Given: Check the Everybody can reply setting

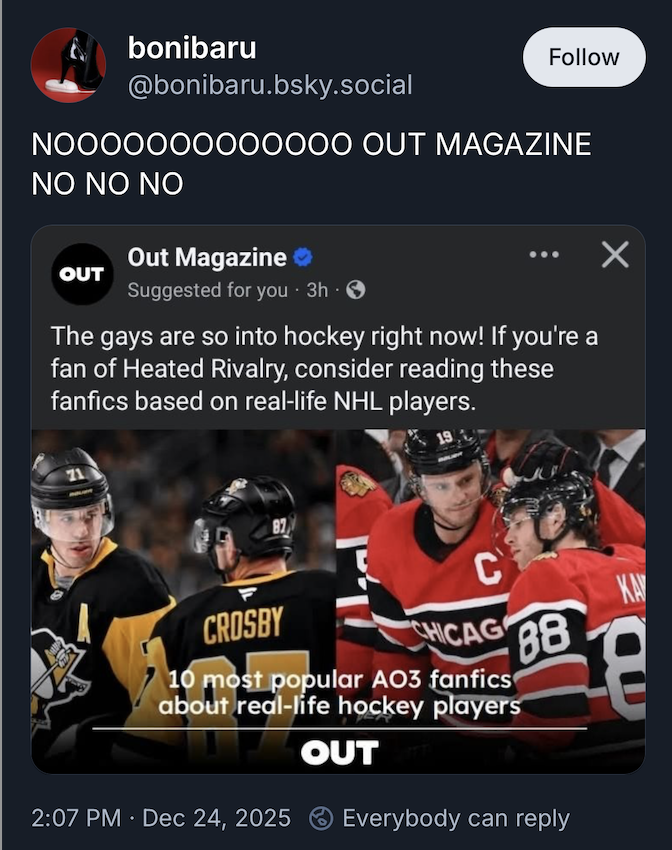Looking at the screenshot, I should [x=440, y=818].
